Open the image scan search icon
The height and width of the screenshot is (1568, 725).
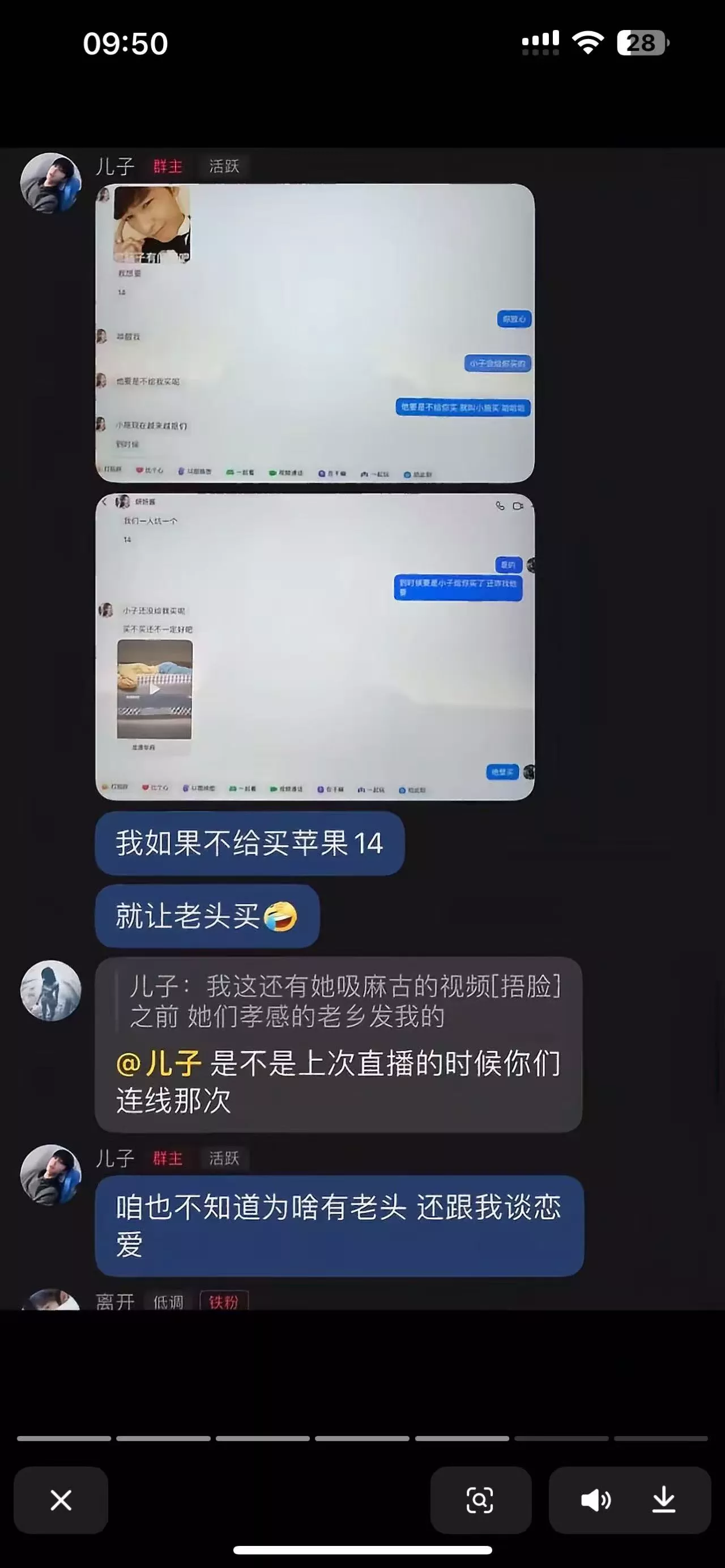click(480, 1500)
